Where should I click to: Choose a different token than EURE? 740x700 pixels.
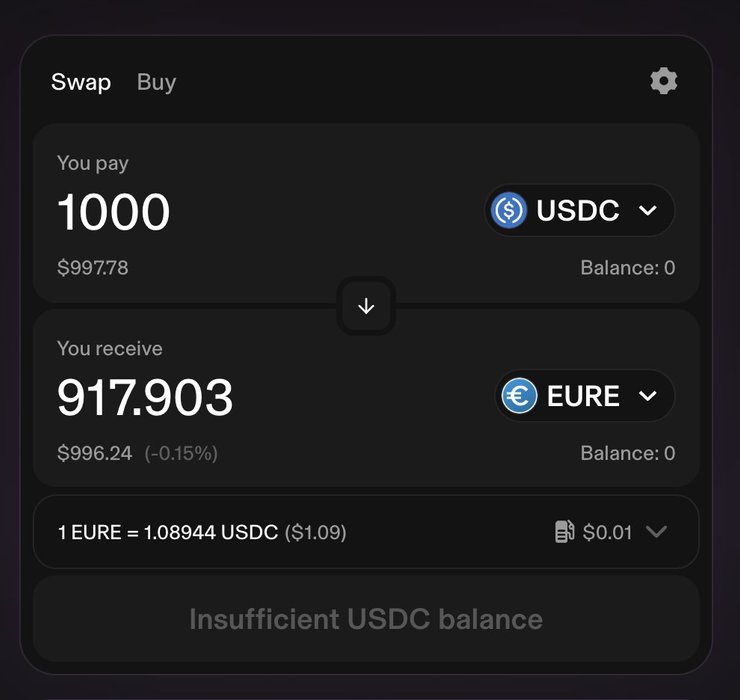point(585,396)
